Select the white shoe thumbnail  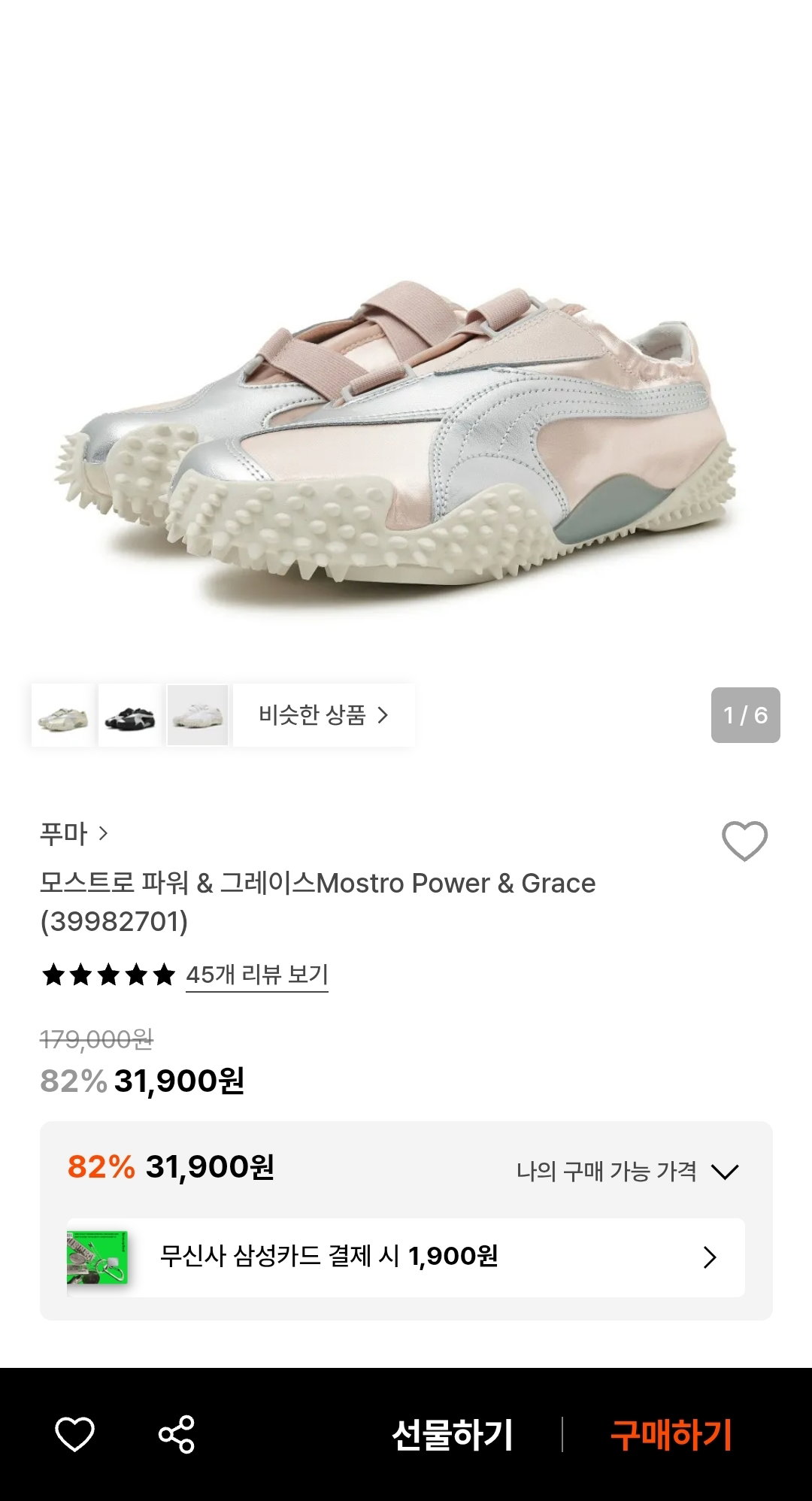click(x=198, y=715)
